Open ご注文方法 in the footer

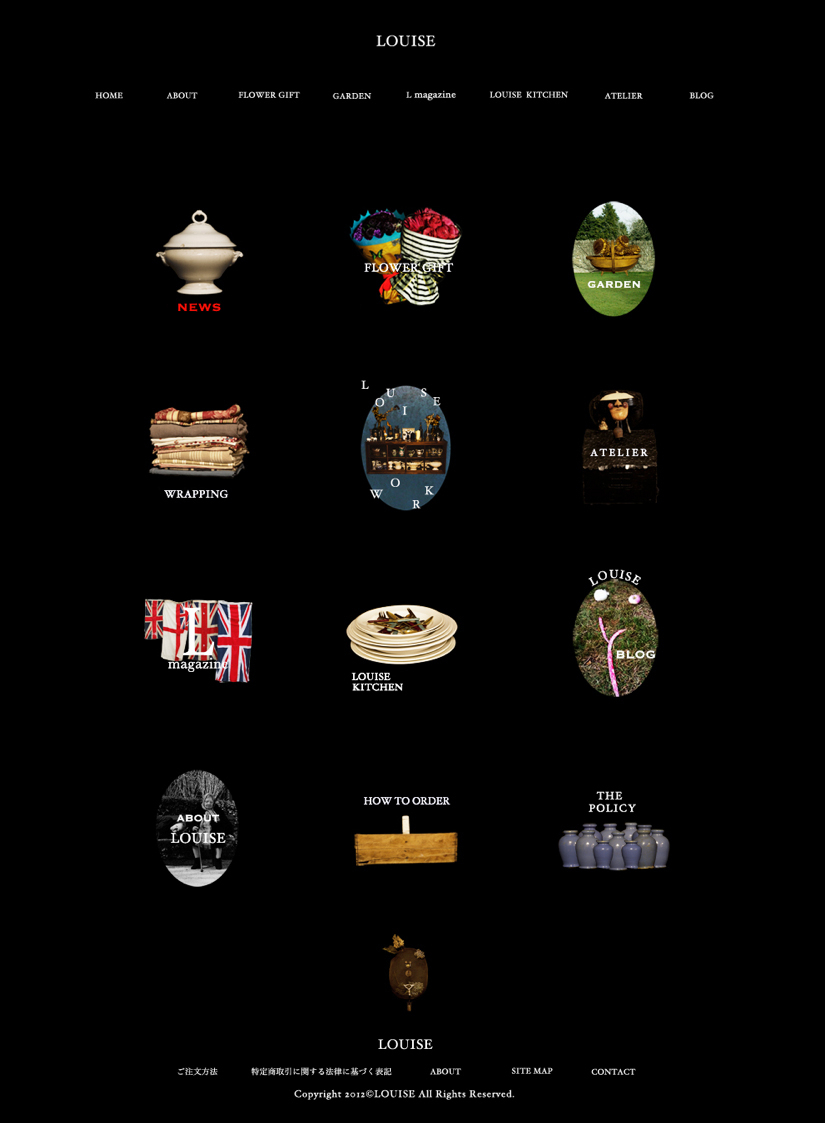[x=197, y=1072]
